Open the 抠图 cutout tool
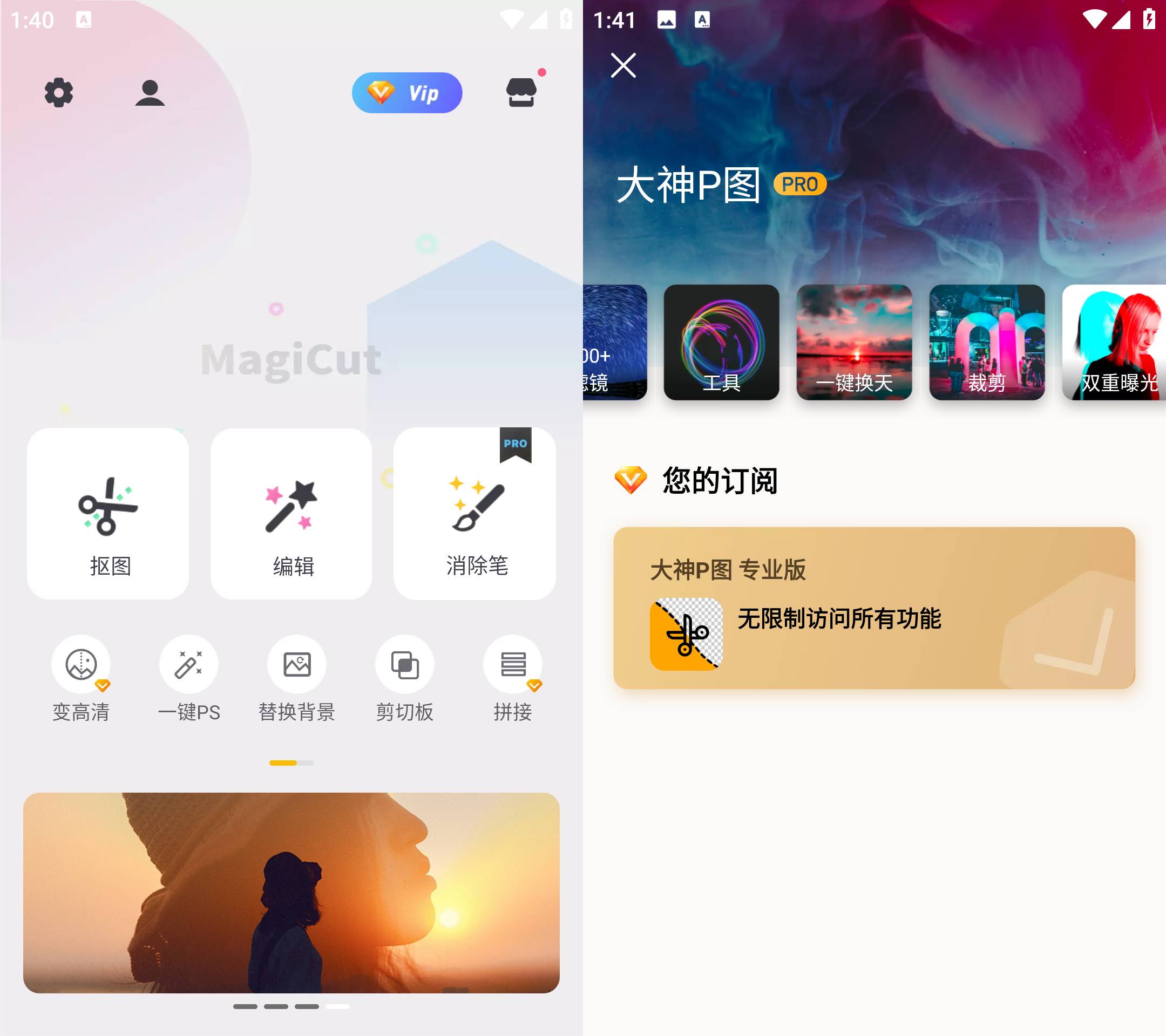The image size is (1166, 1036). tap(108, 513)
